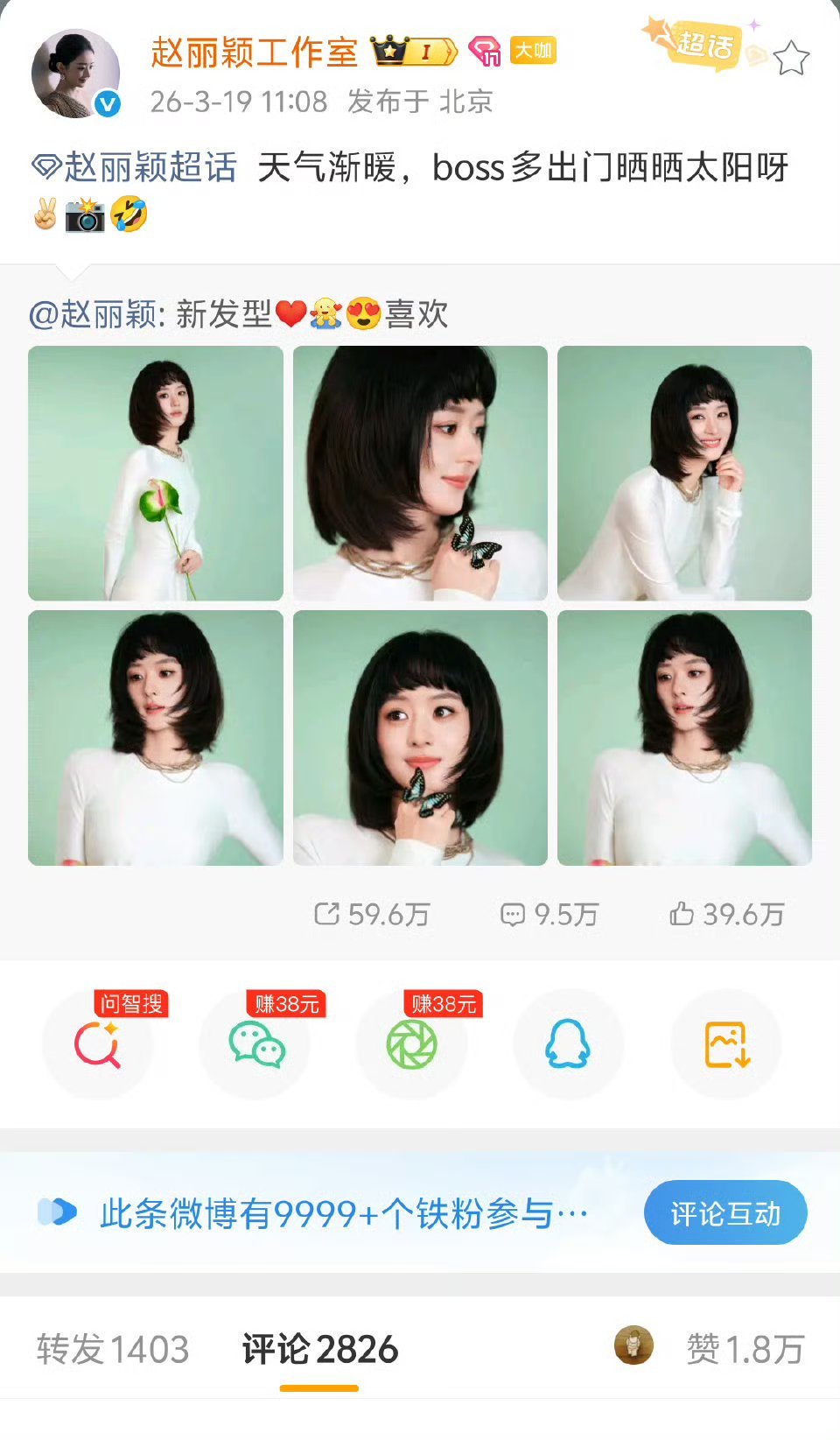Open the butterfly portrait photo thumbnail

[x=420, y=473]
